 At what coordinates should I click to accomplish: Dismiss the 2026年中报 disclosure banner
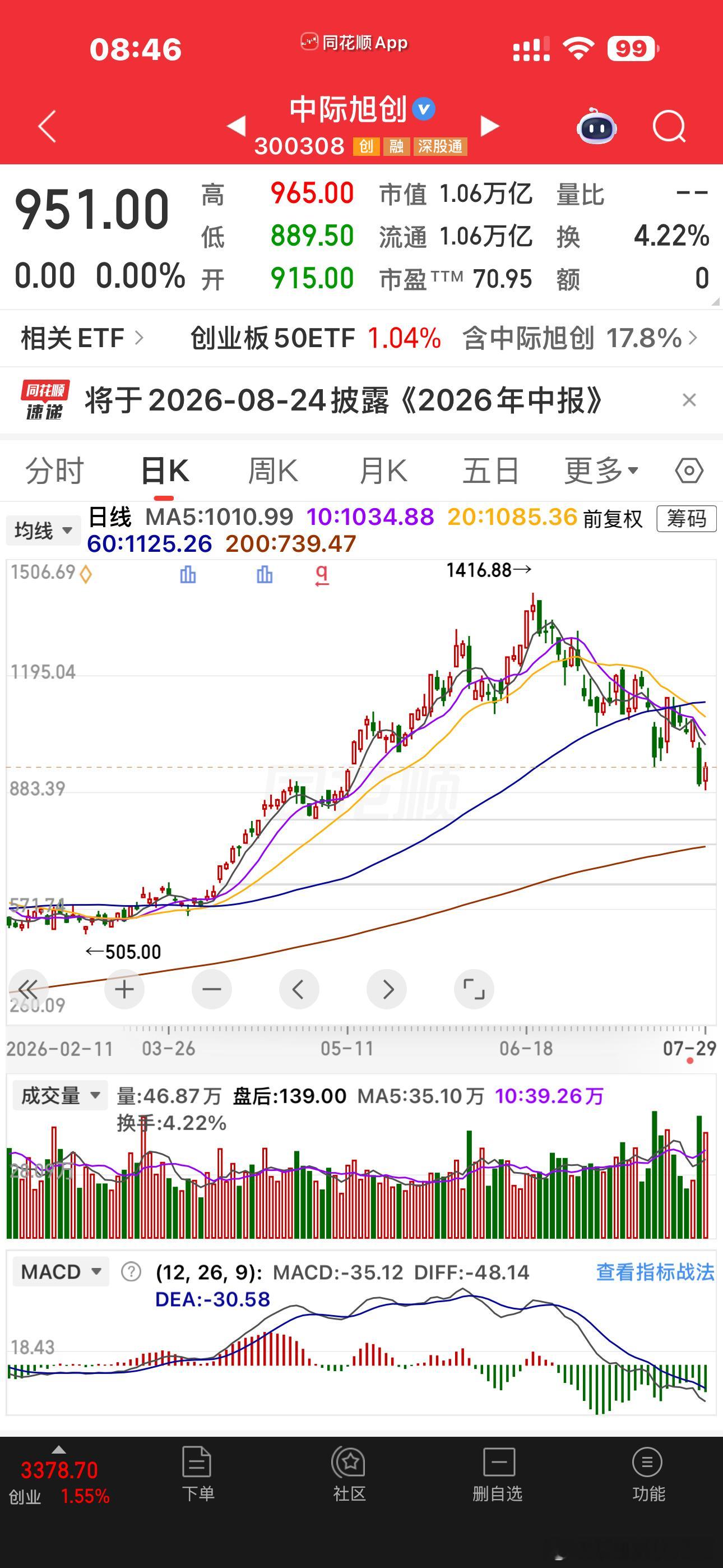(x=689, y=400)
